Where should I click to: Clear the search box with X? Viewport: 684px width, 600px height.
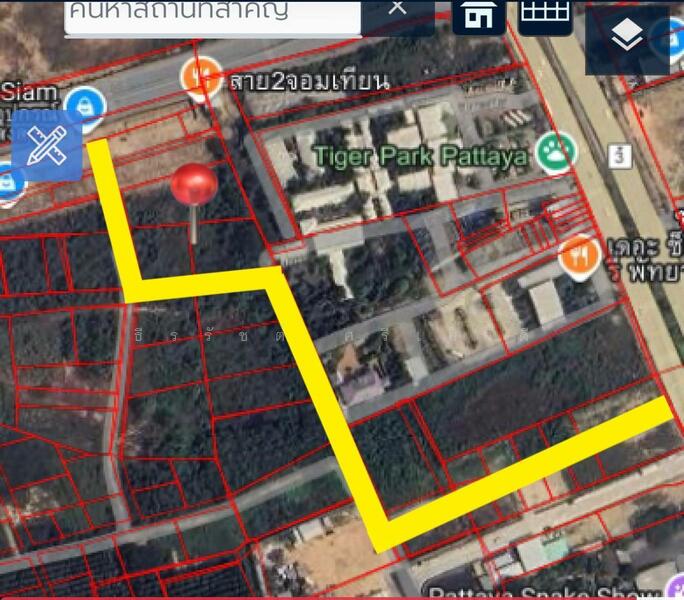point(397,9)
